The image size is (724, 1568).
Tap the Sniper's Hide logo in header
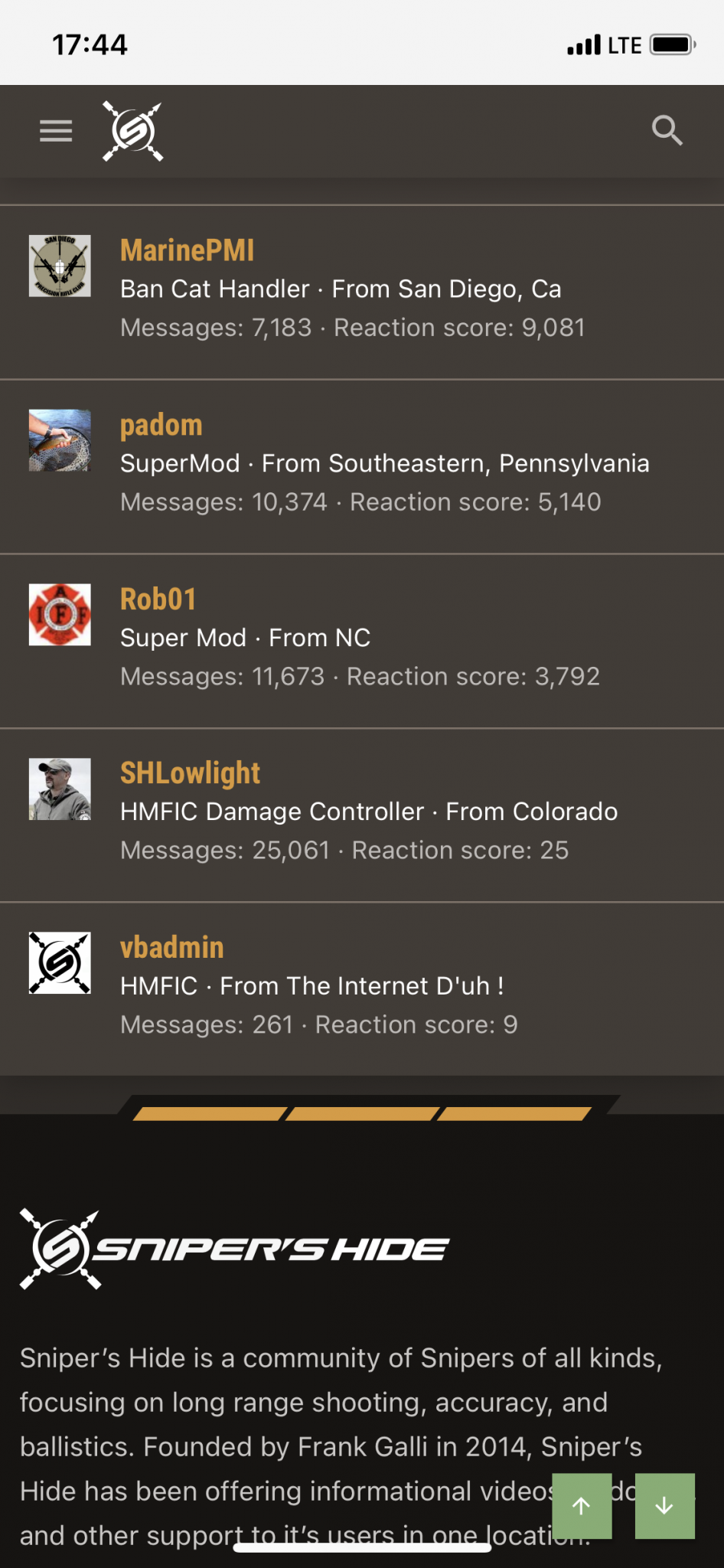[133, 131]
